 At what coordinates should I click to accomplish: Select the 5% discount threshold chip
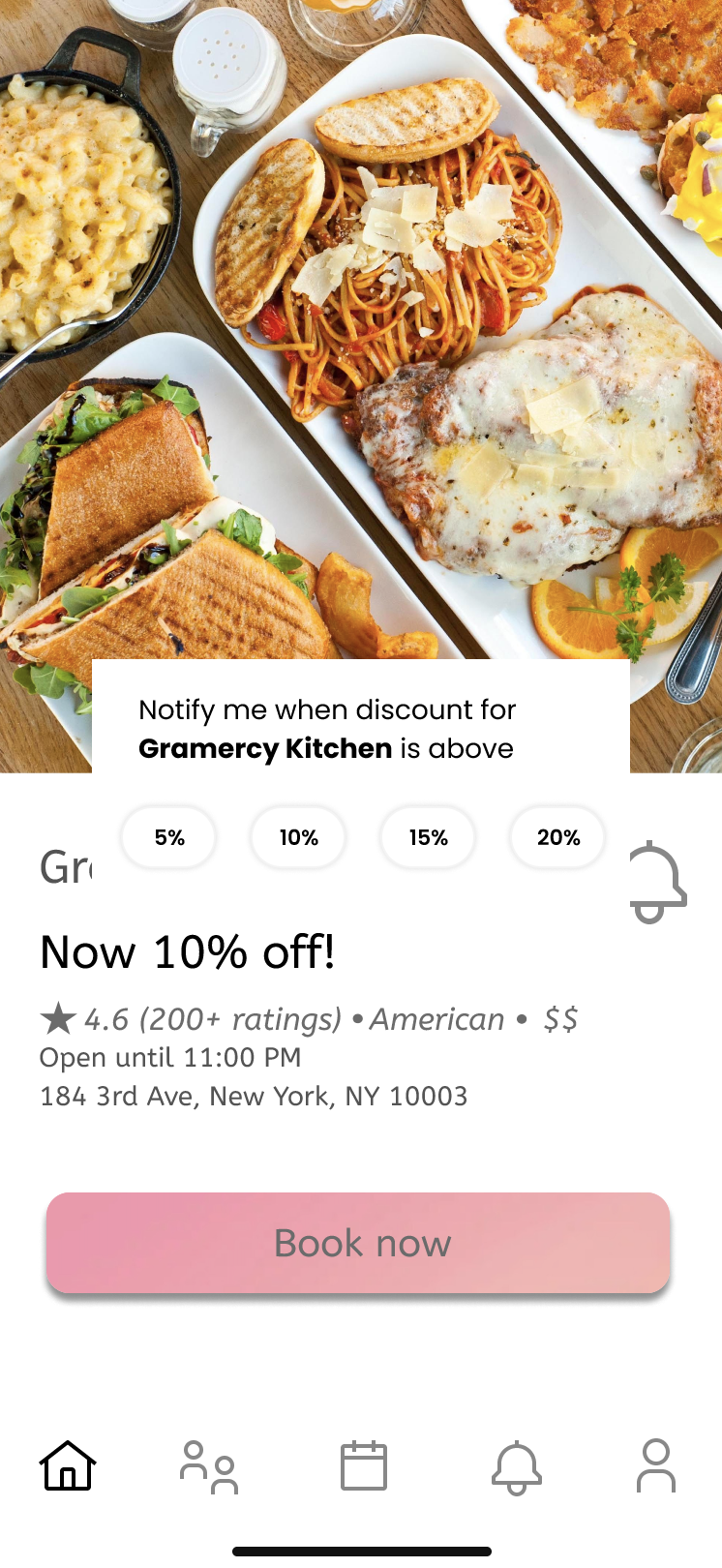tap(168, 837)
